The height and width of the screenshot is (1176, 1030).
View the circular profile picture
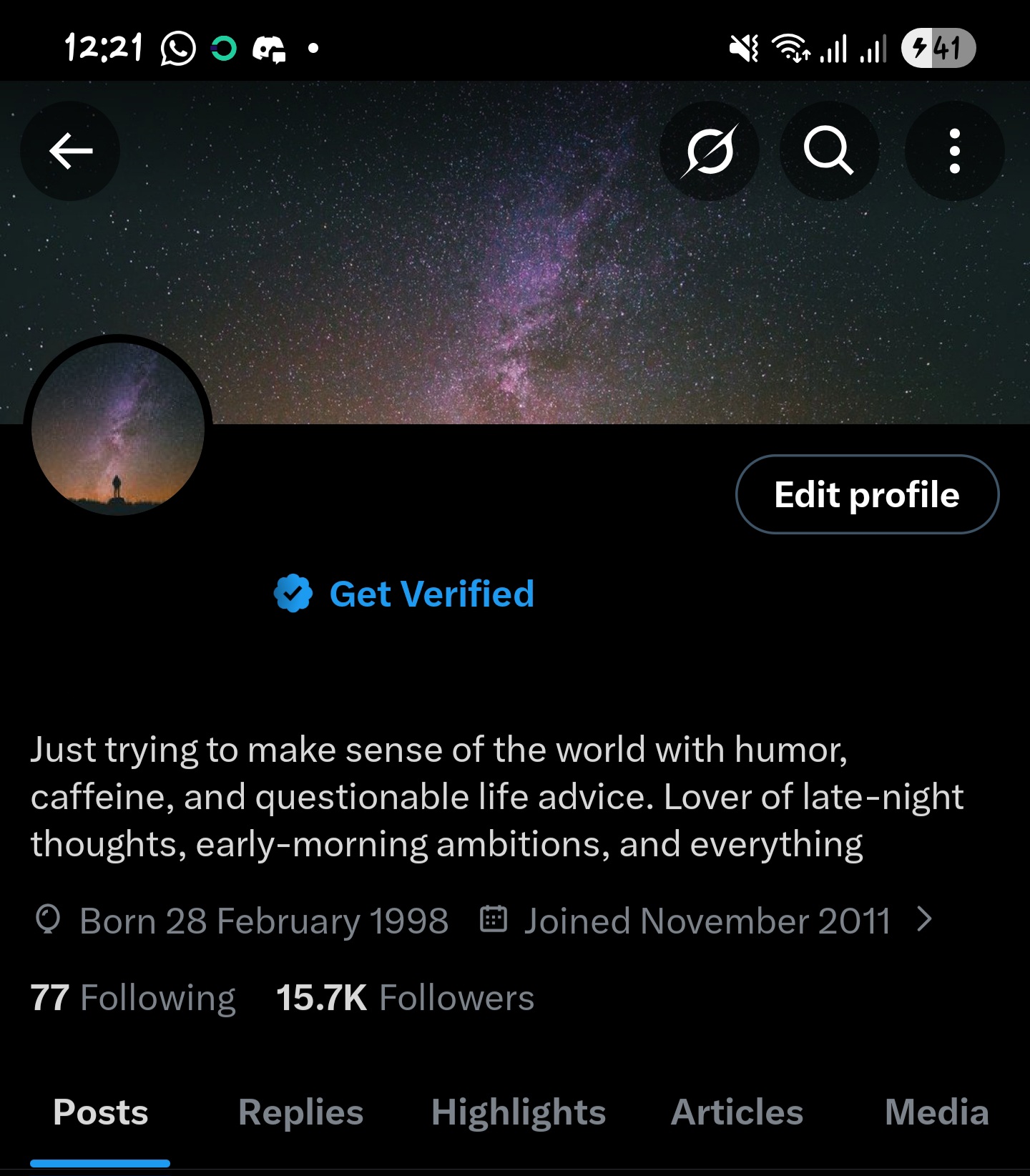pos(118,428)
